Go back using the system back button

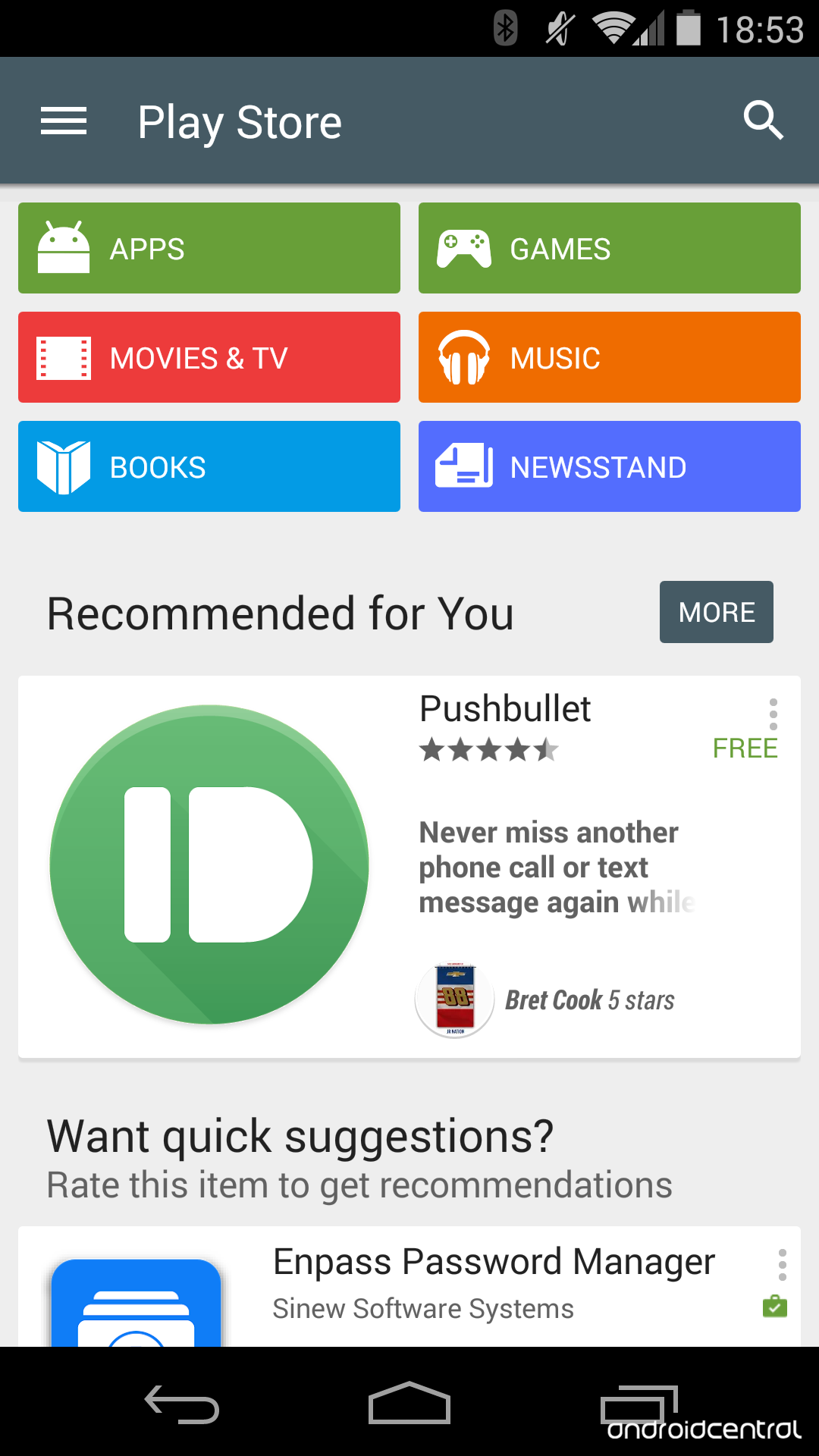(182, 1404)
